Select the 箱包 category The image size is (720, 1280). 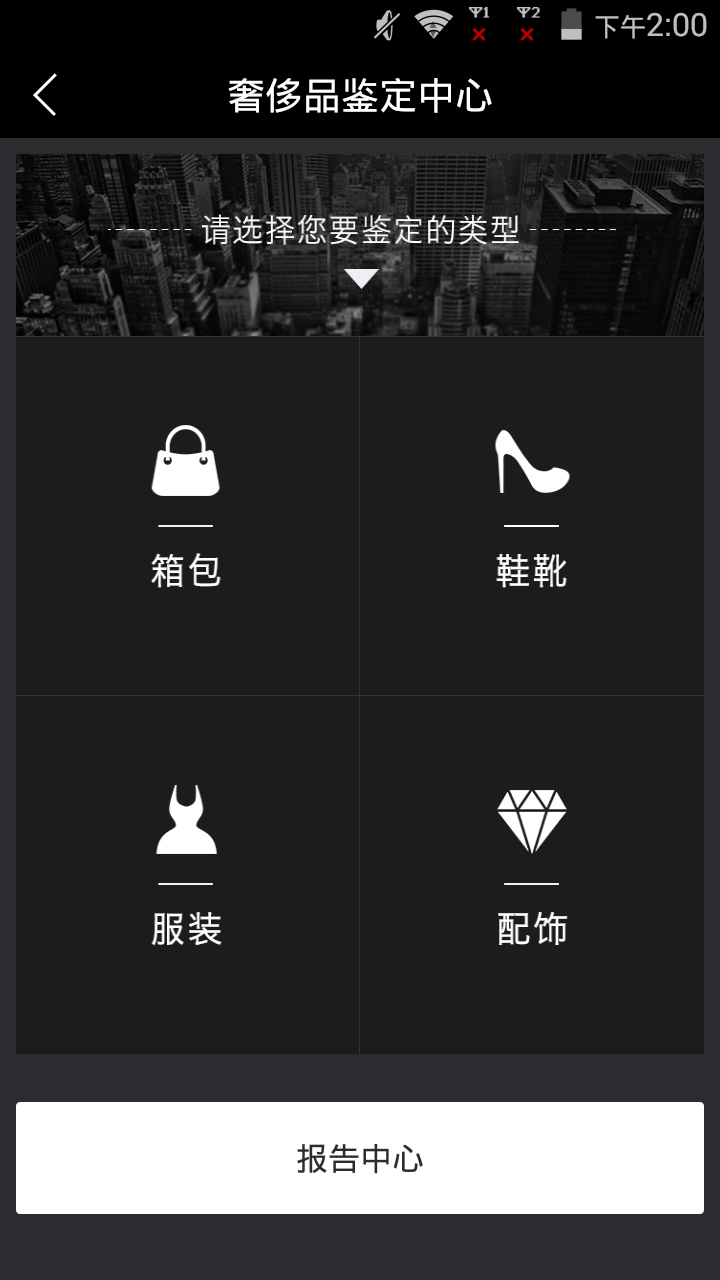[x=186, y=515]
